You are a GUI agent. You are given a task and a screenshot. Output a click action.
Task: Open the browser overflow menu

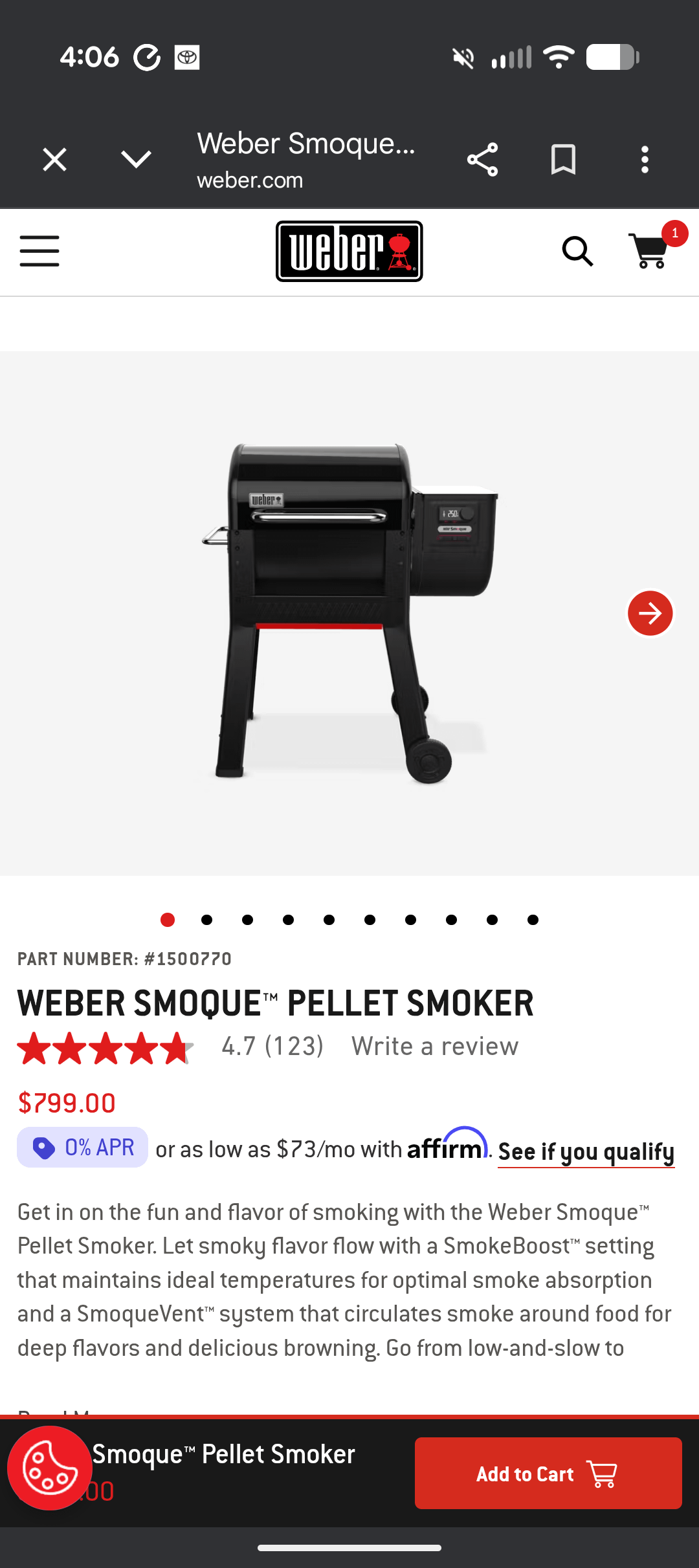point(645,159)
